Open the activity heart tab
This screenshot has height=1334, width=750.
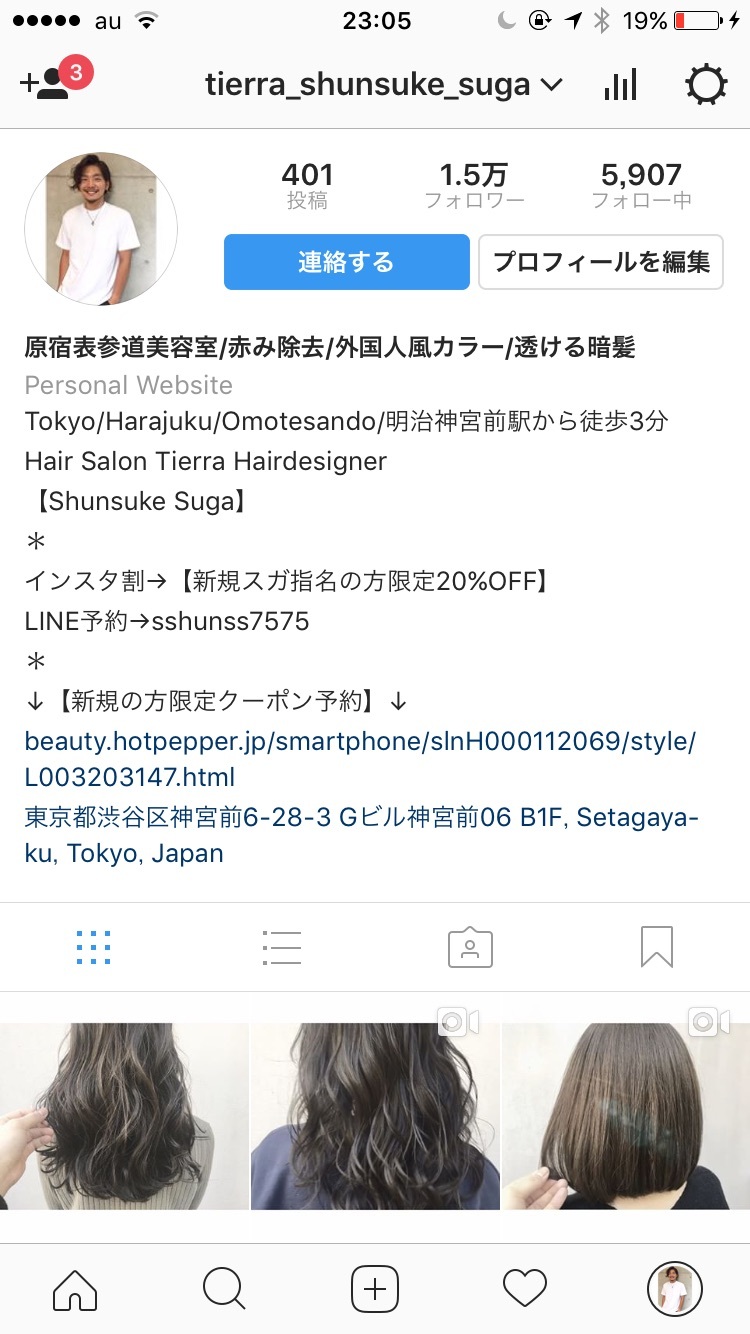[525, 1289]
